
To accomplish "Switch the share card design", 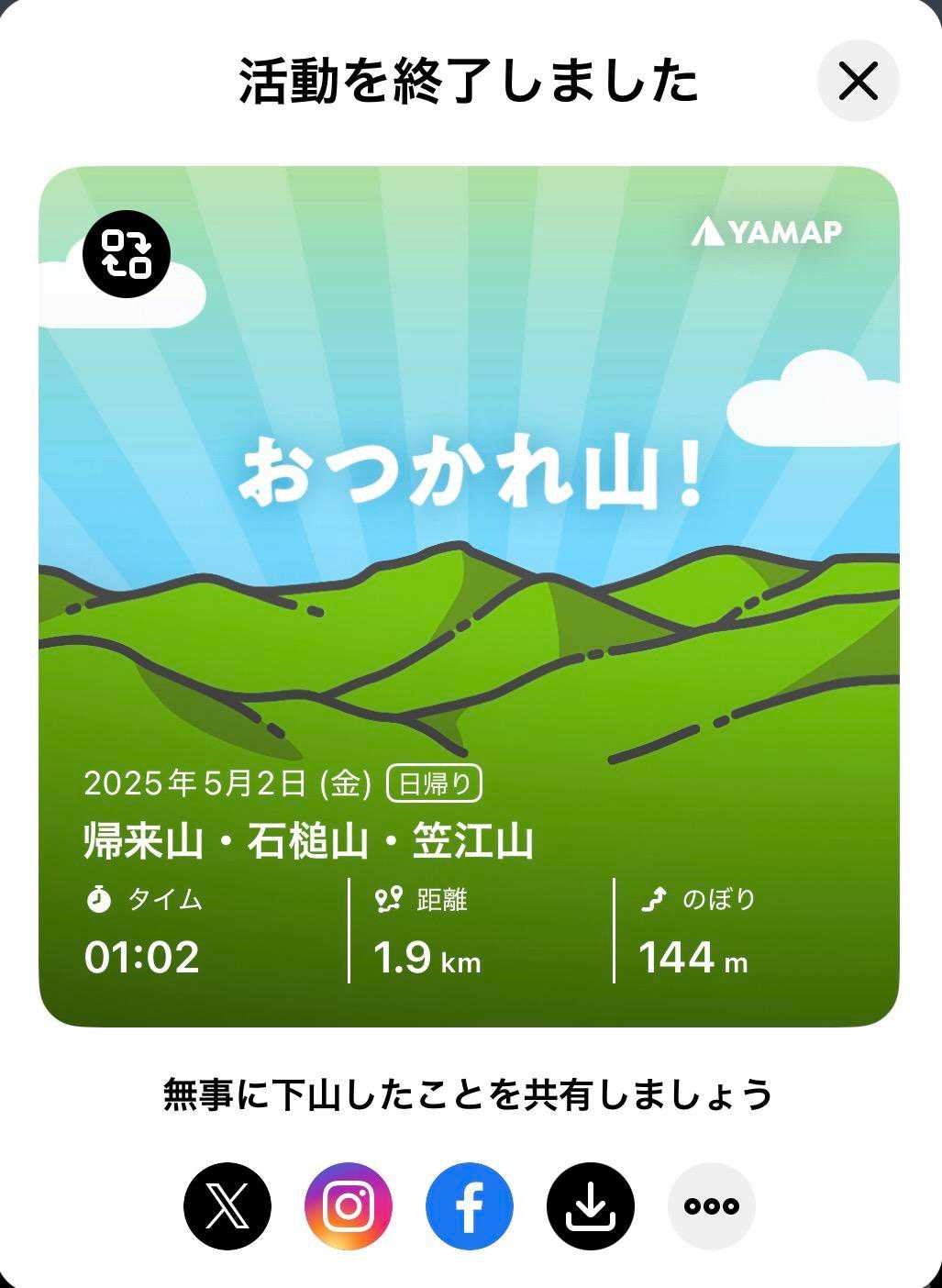I will click(127, 254).
